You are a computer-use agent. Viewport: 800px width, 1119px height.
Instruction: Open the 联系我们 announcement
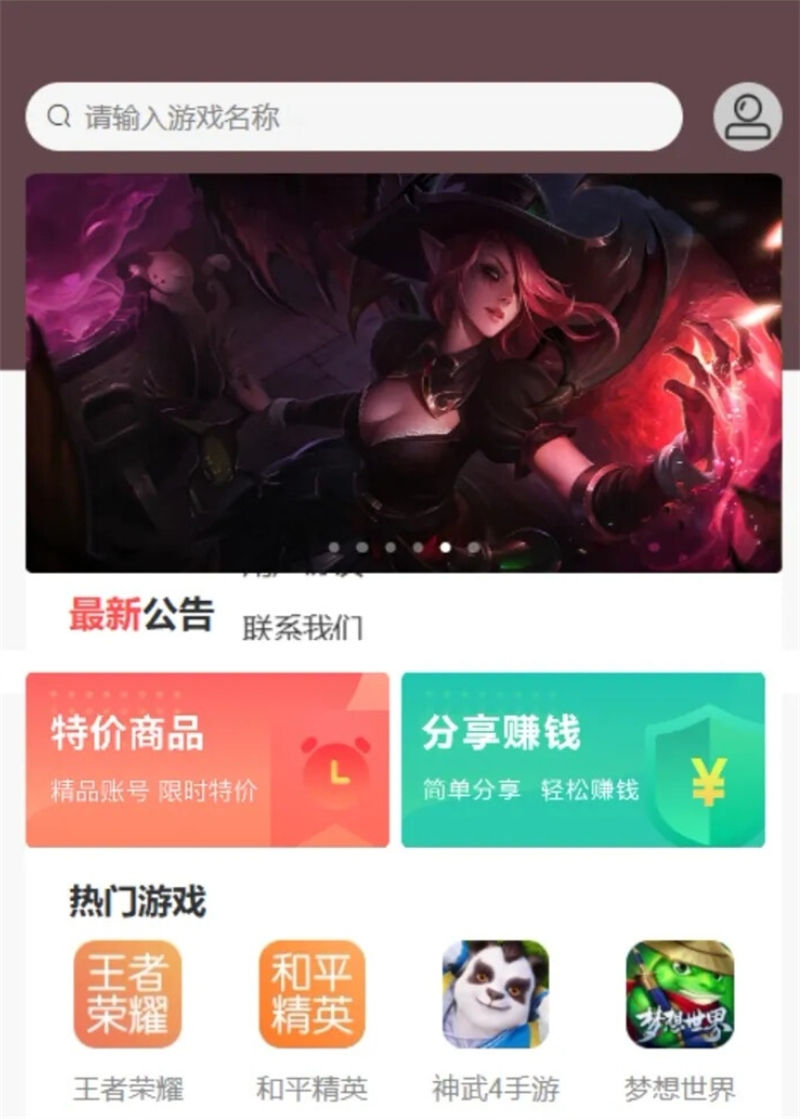pos(302,629)
